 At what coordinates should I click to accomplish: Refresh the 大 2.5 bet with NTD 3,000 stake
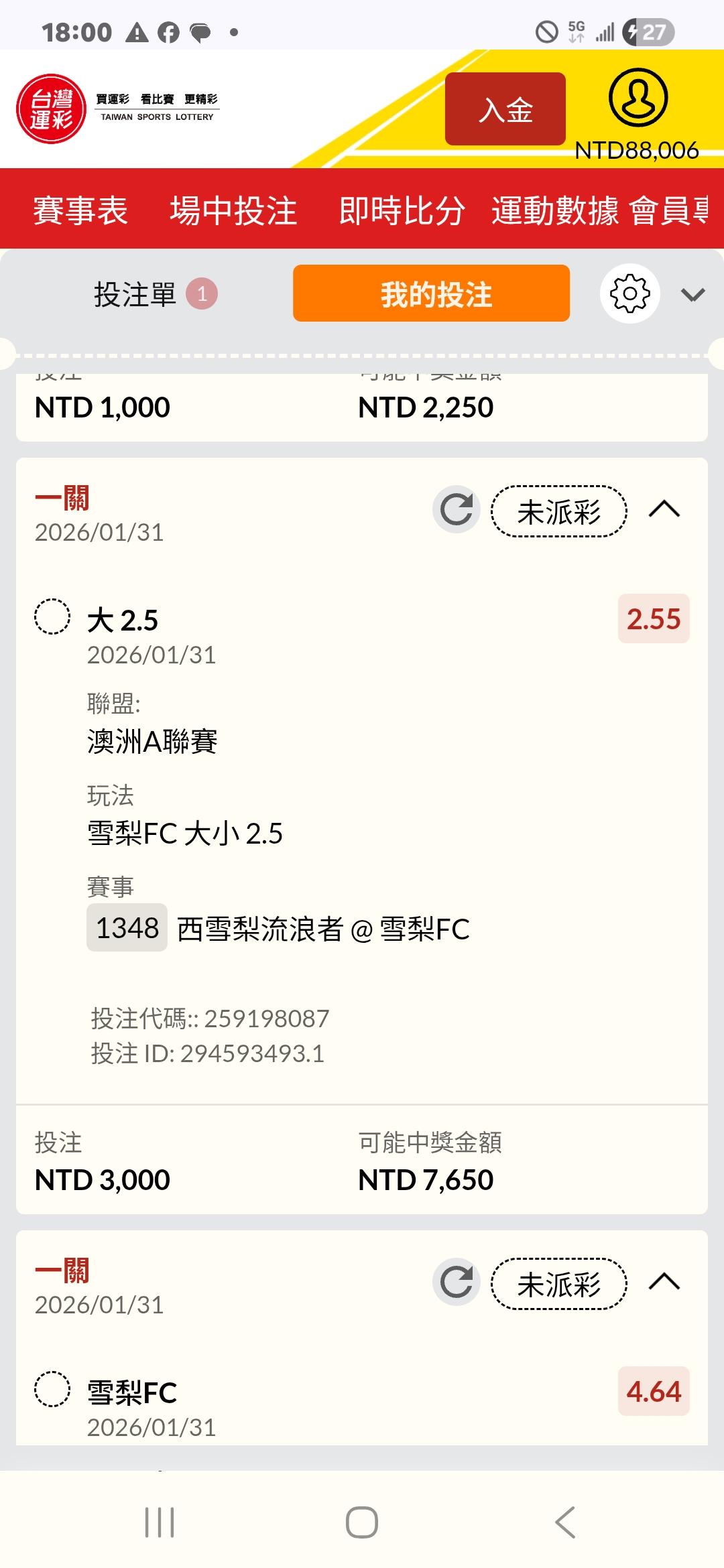click(457, 510)
